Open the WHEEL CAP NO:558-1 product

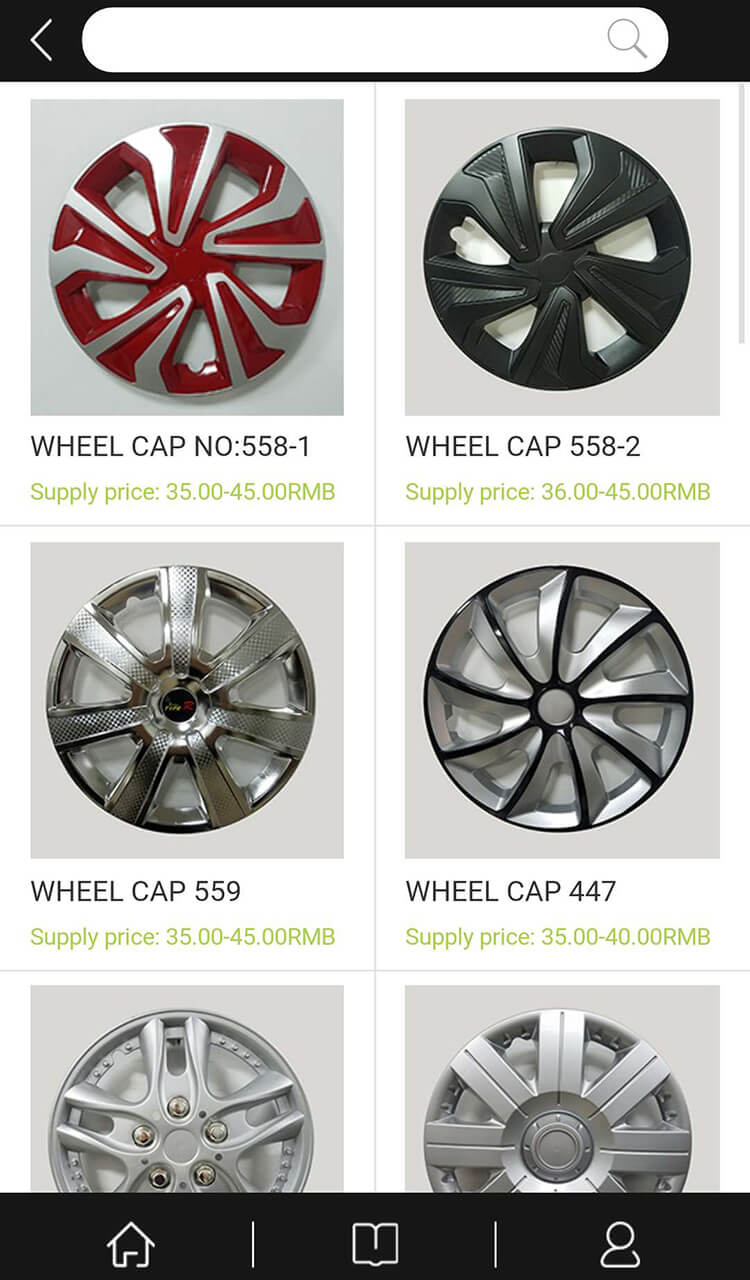point(187,257)
